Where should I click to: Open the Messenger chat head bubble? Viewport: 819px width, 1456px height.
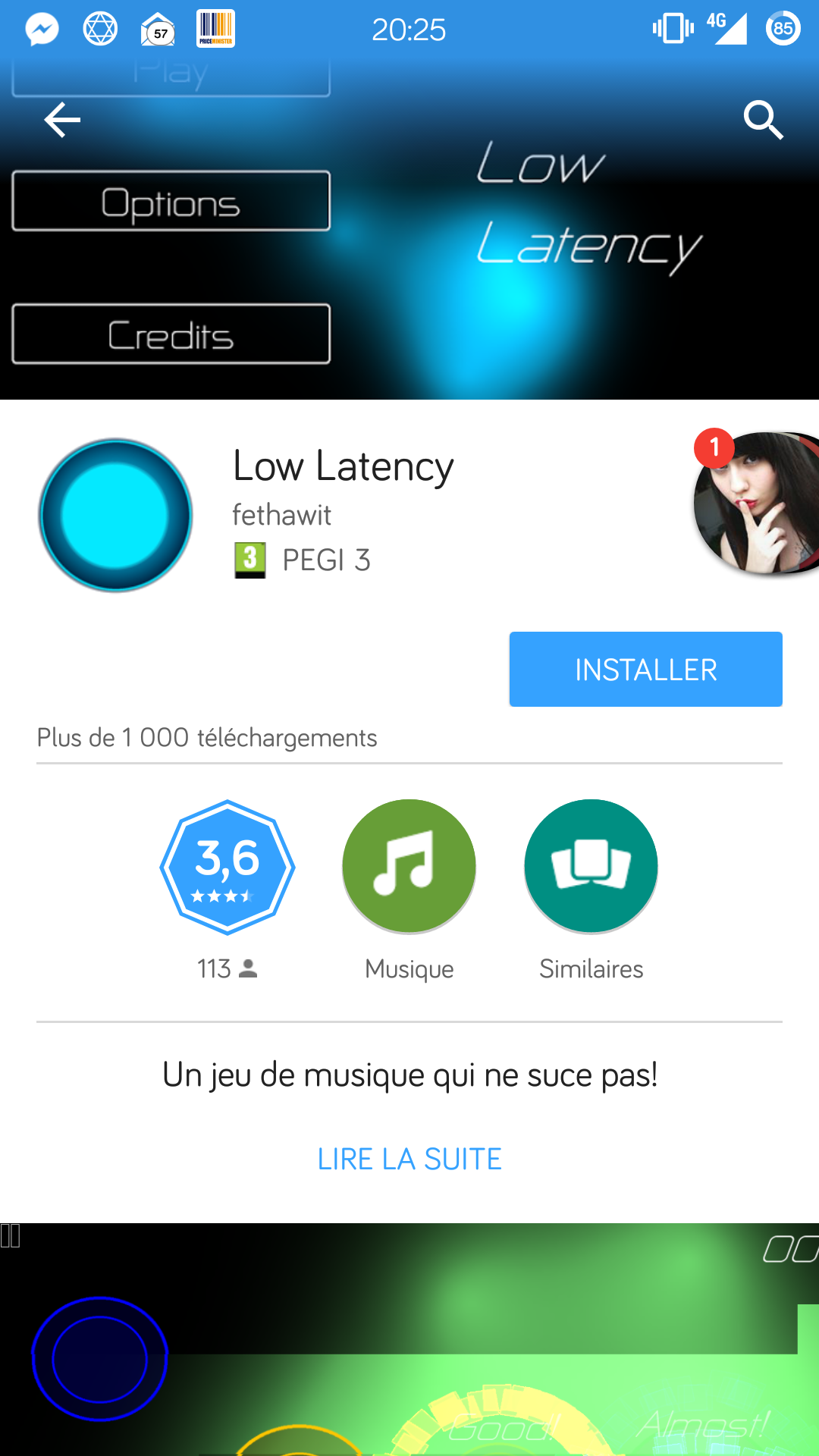758,502
